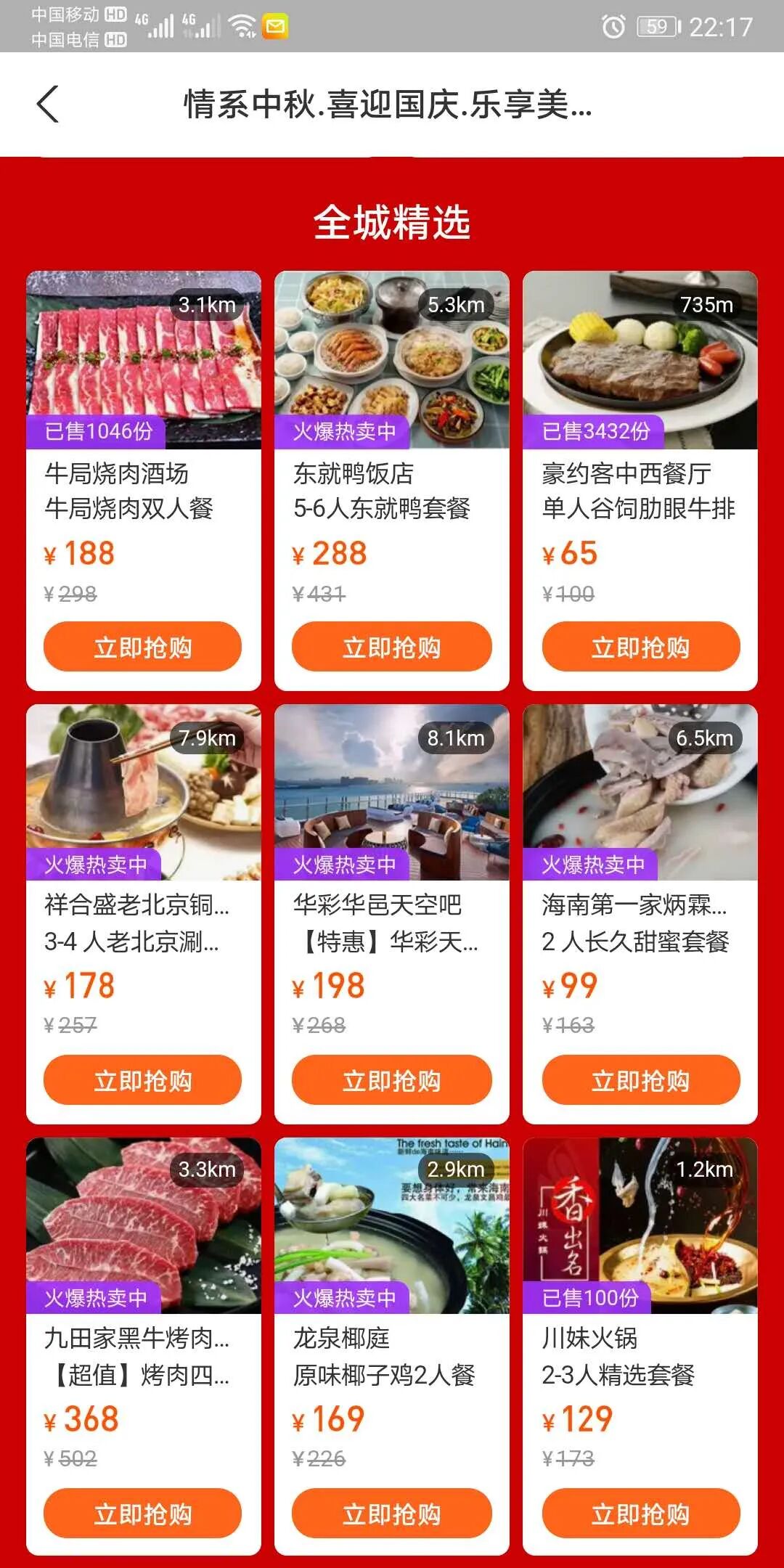Grab the 原味椰子鸡2人餐 for ¥169

click(391, 1514)
